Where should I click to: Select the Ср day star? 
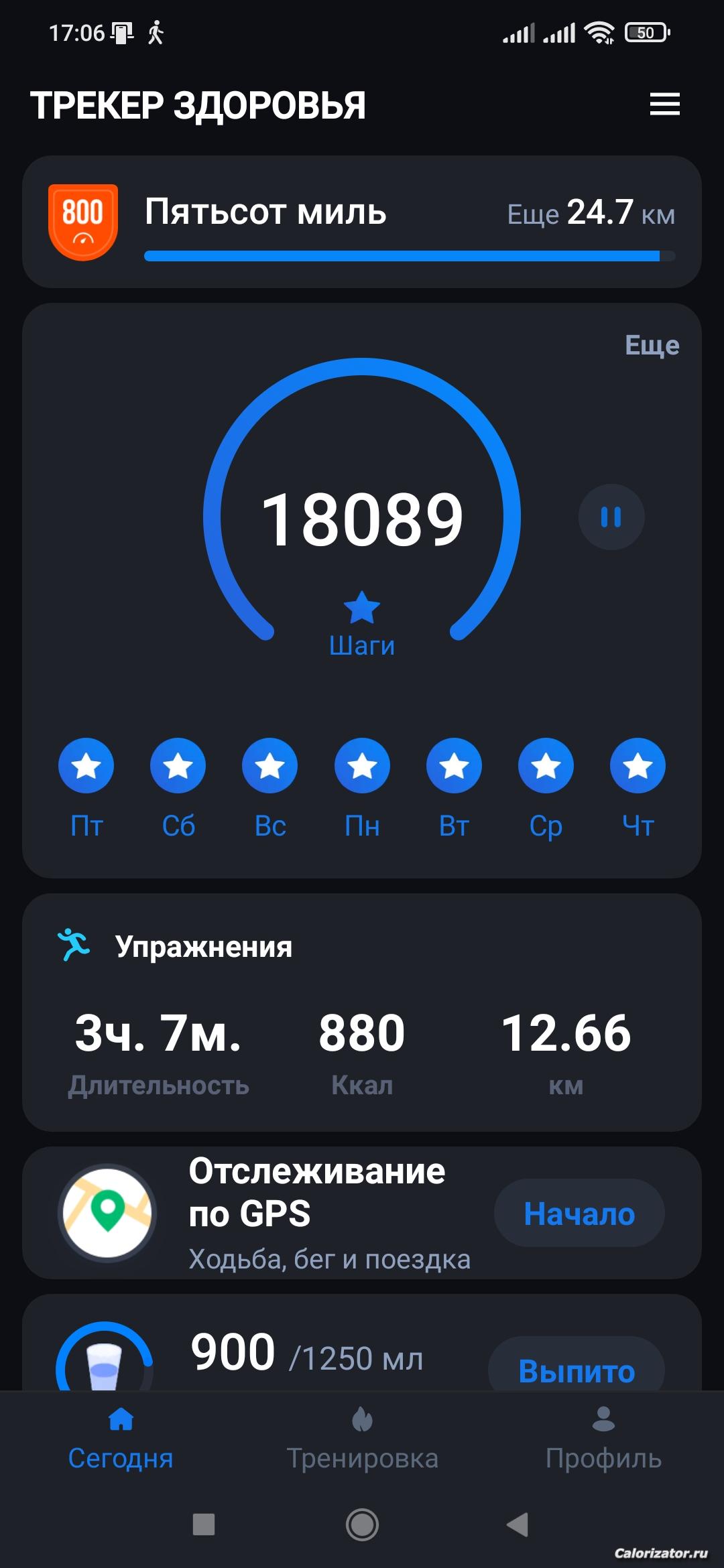pos(546,766)
